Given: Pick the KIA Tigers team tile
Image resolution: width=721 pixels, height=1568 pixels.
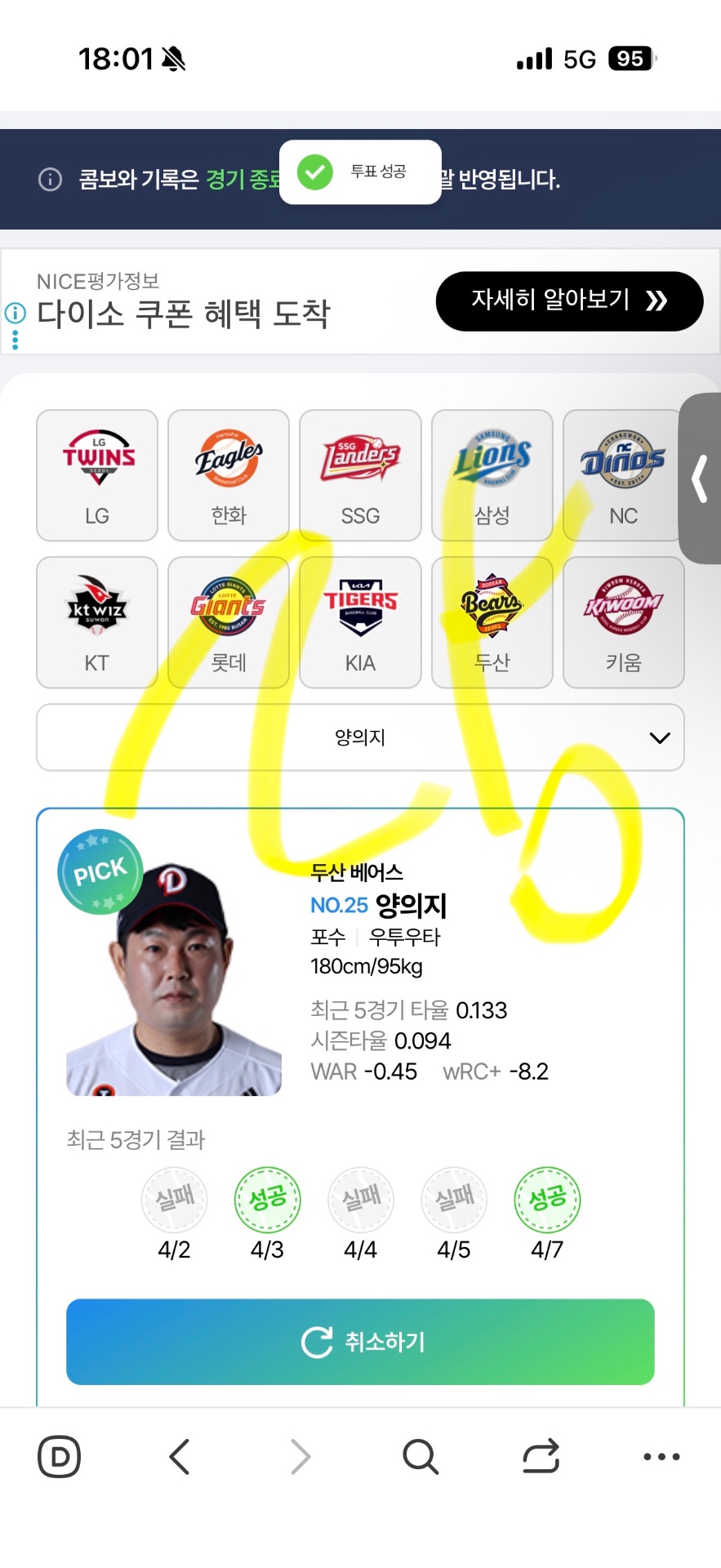Looking at the screenshot, I should point(360,622).
